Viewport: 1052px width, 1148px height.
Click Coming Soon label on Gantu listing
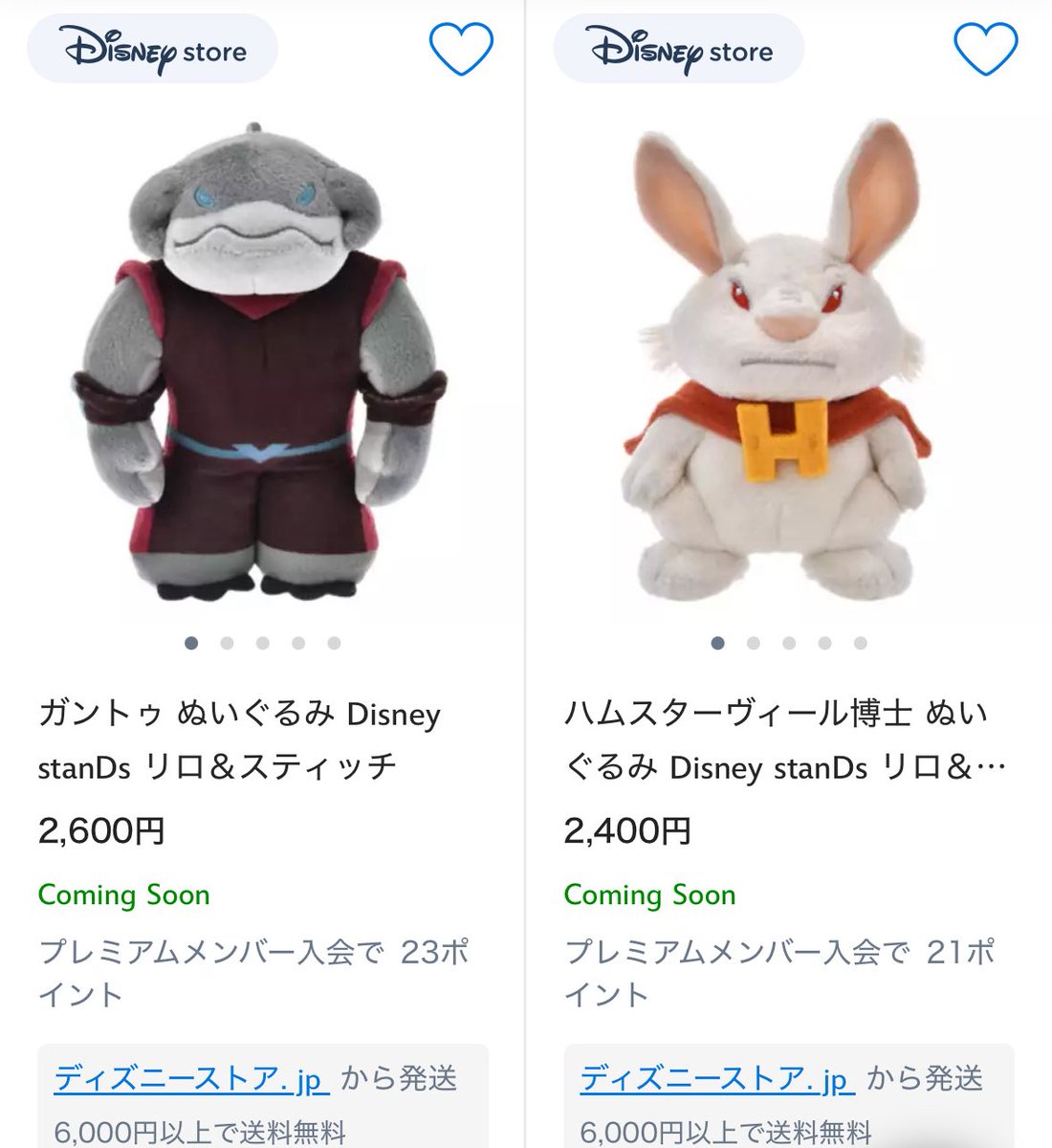point(123,895)
